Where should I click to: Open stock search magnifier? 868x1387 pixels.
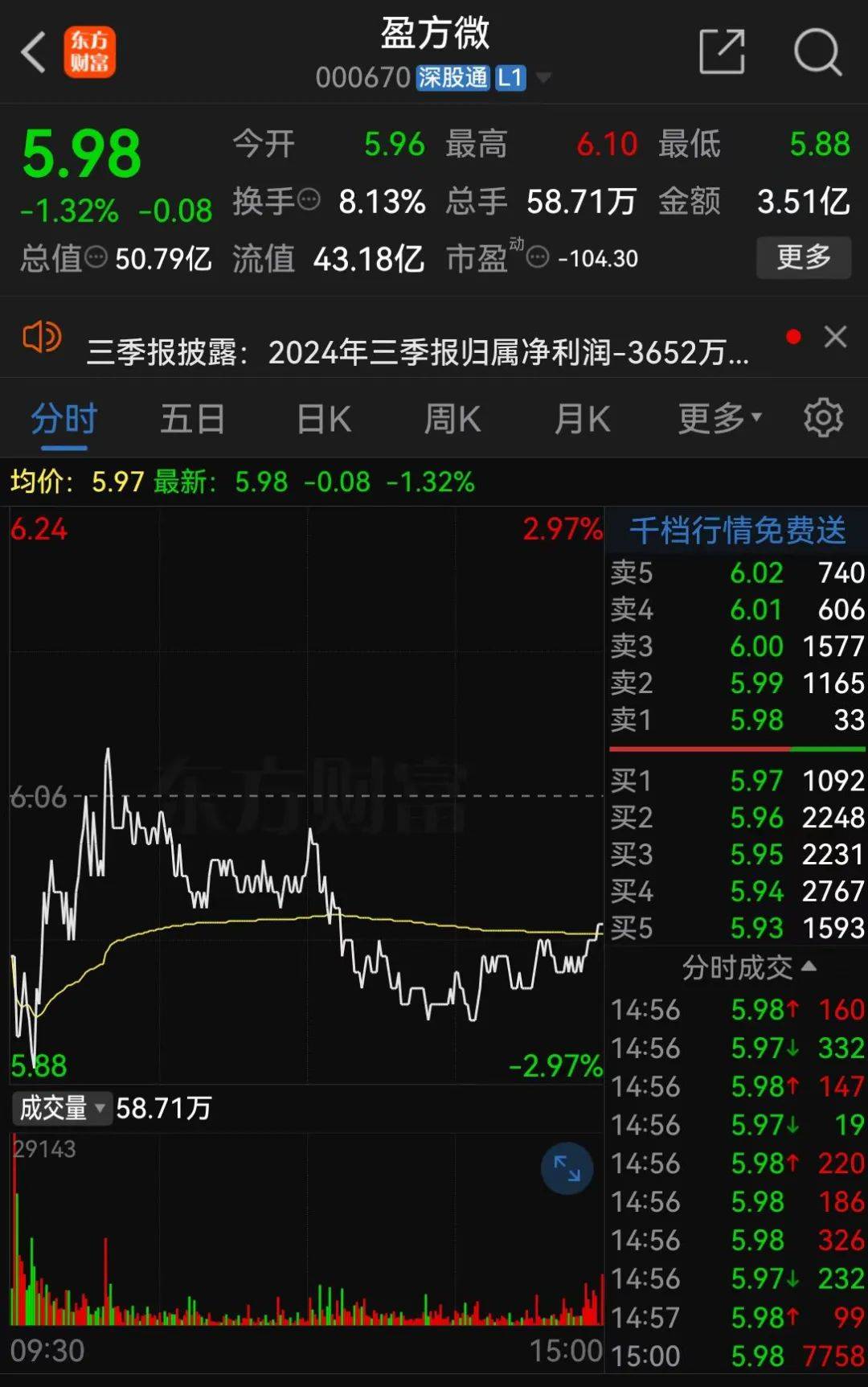(x=817, y=52)
